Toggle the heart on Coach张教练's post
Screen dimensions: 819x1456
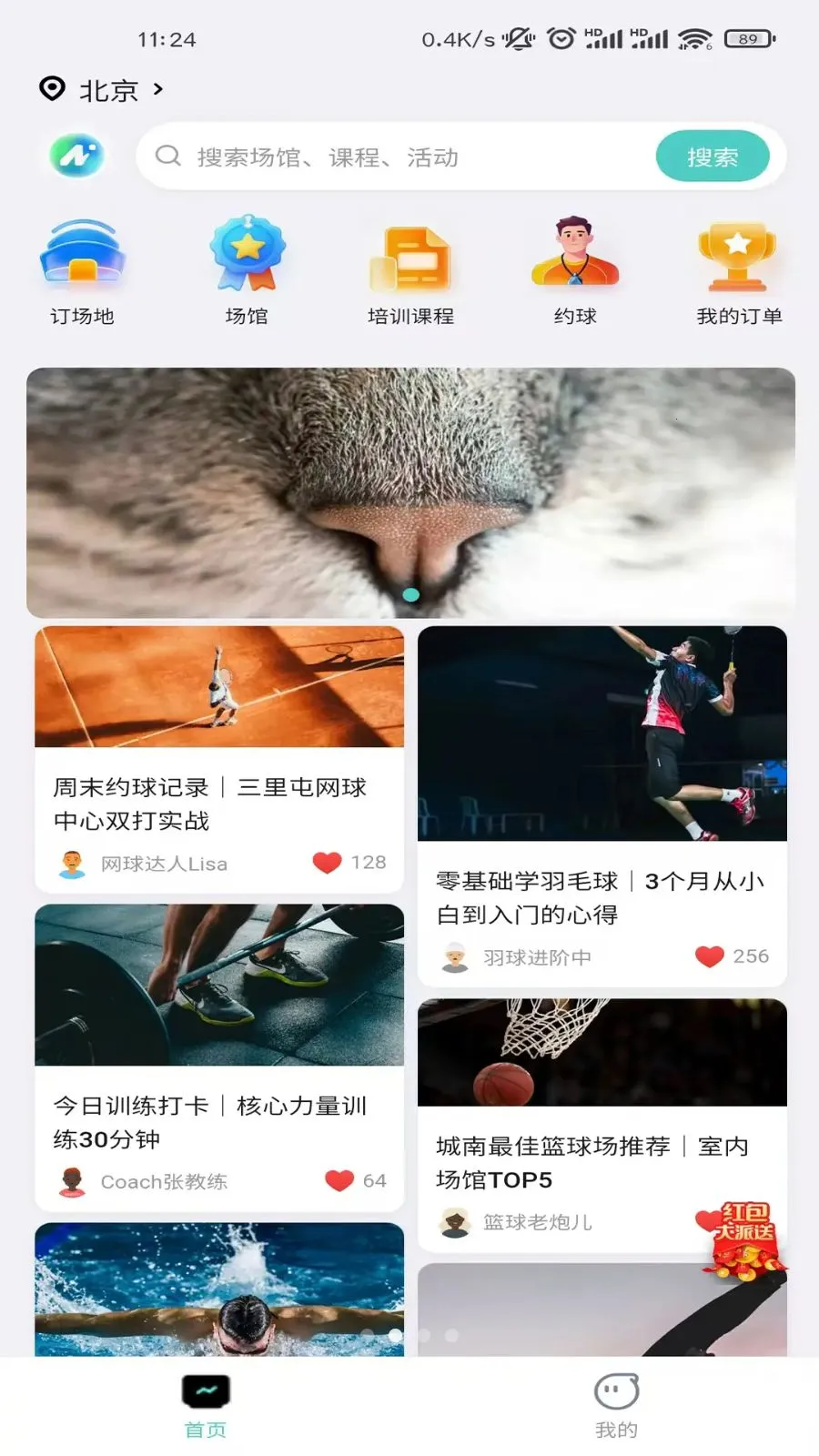339,1180
